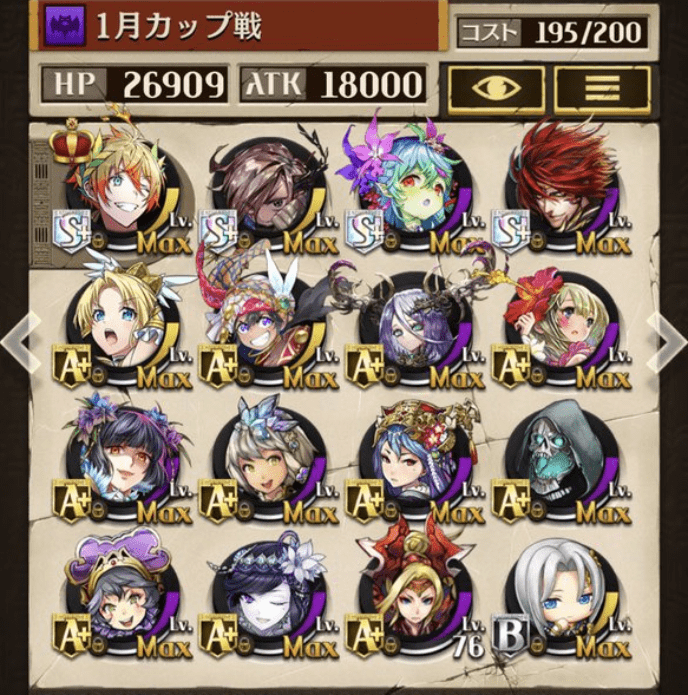Select the brown-haired masked S+ character
The width and height of the screenshot is (688, 695).
click(x=262, y=190)
